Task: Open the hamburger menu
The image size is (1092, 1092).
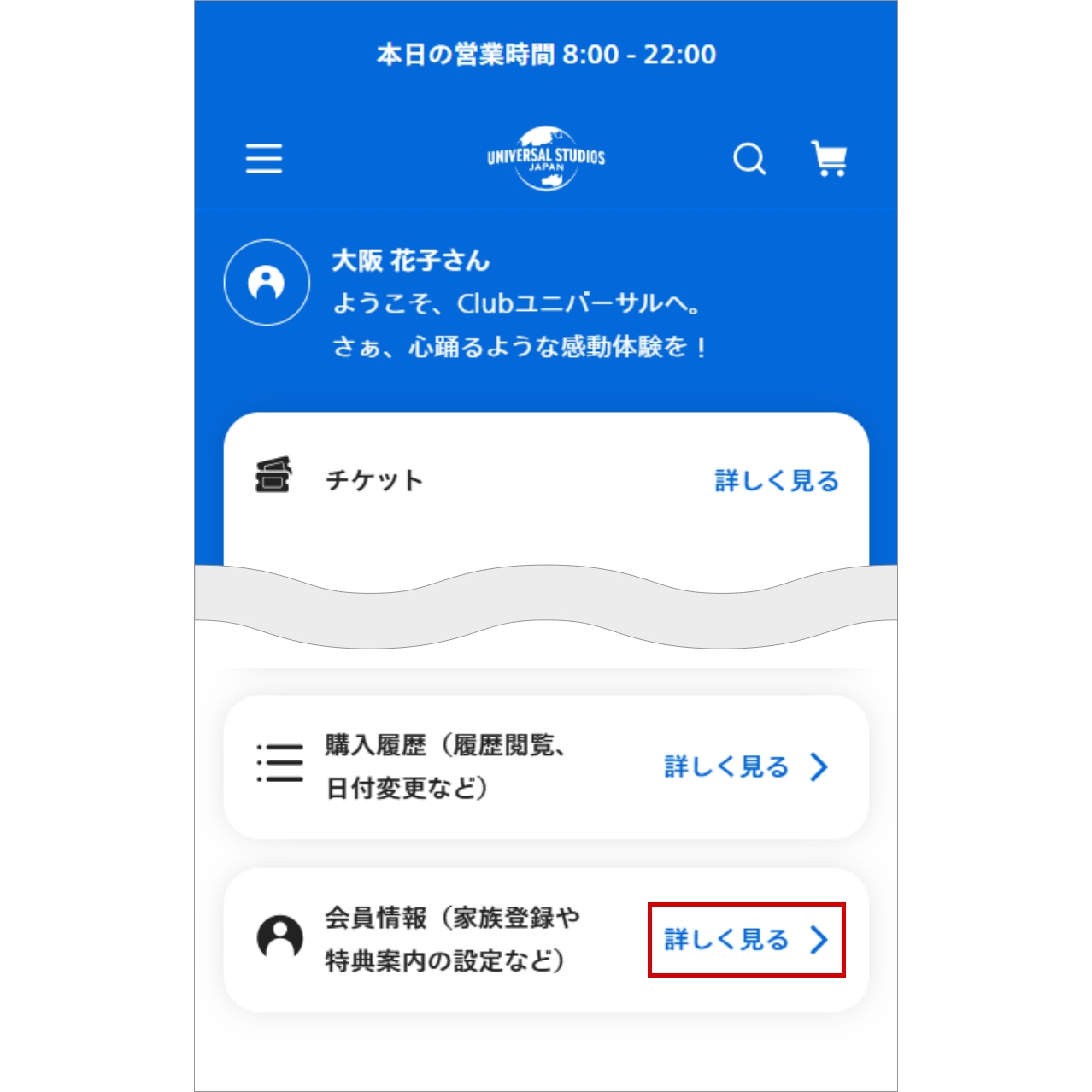Action: (x=263, y=159)
